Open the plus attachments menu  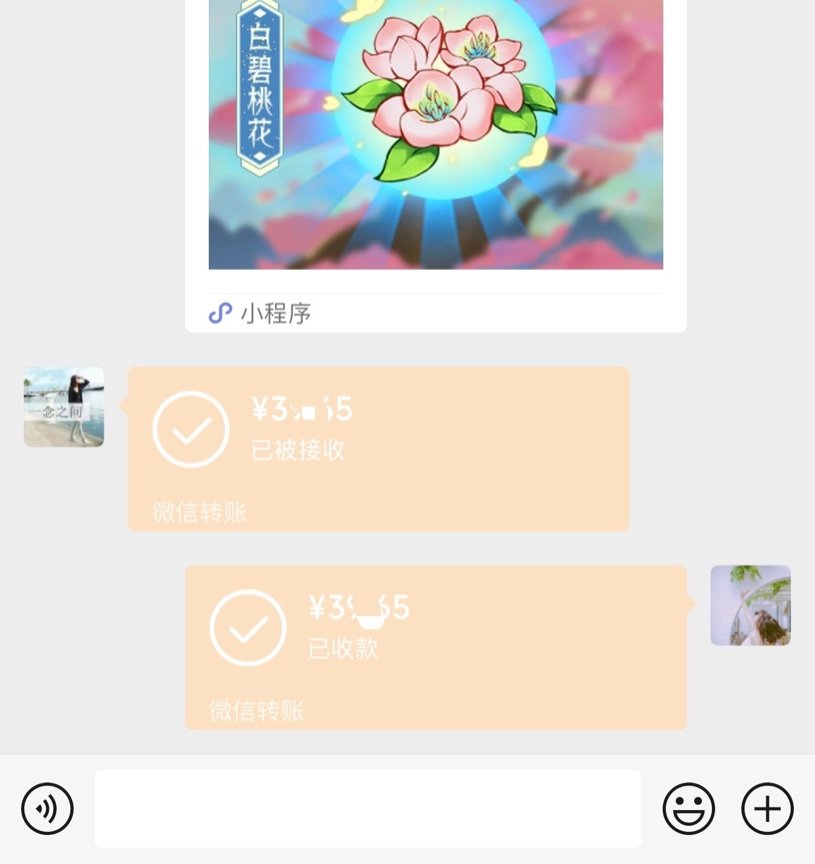pos(767,808)
